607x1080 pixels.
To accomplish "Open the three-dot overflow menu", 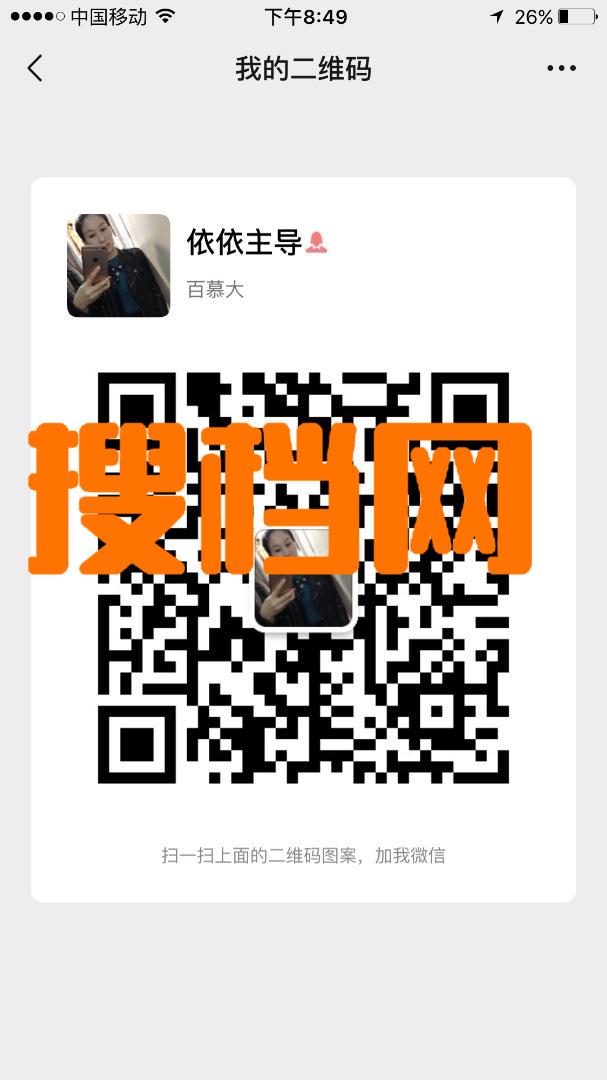I will tap(561, 68).
